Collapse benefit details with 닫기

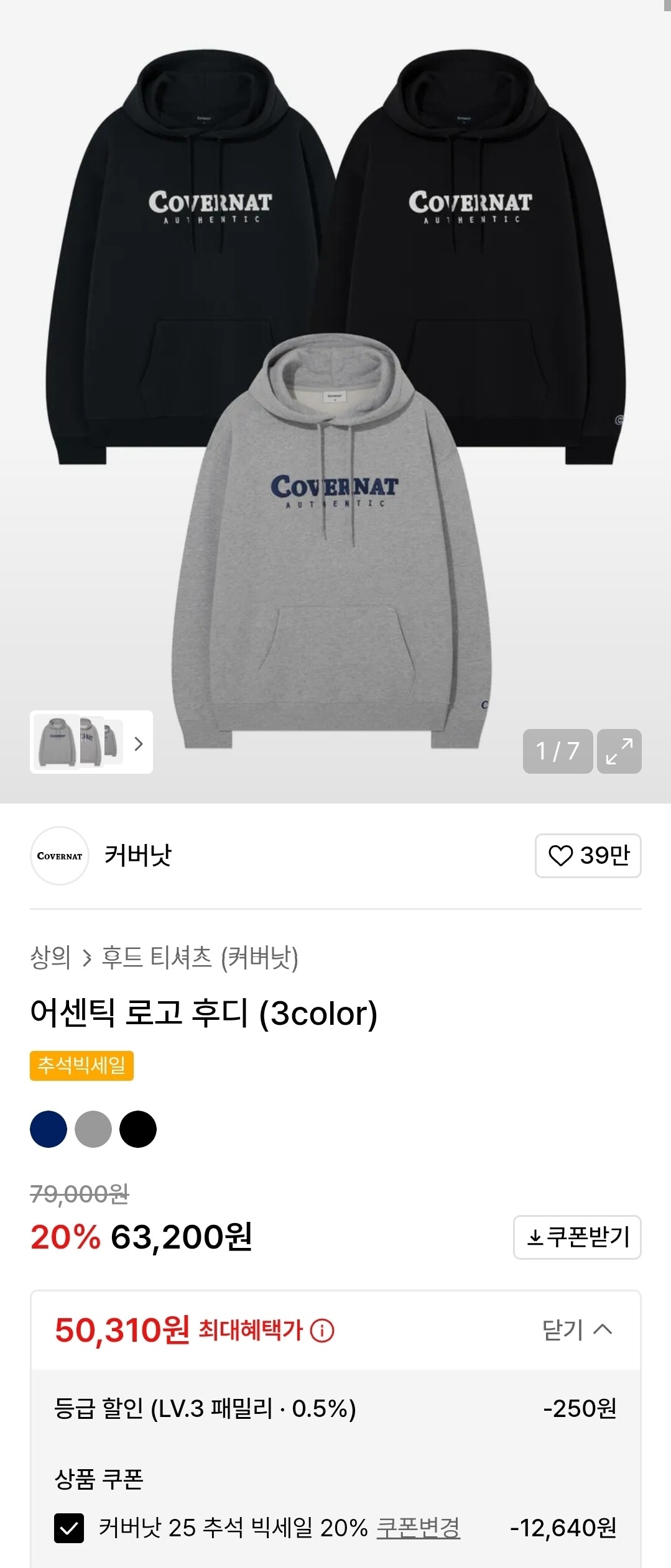tap(576, 1330)
